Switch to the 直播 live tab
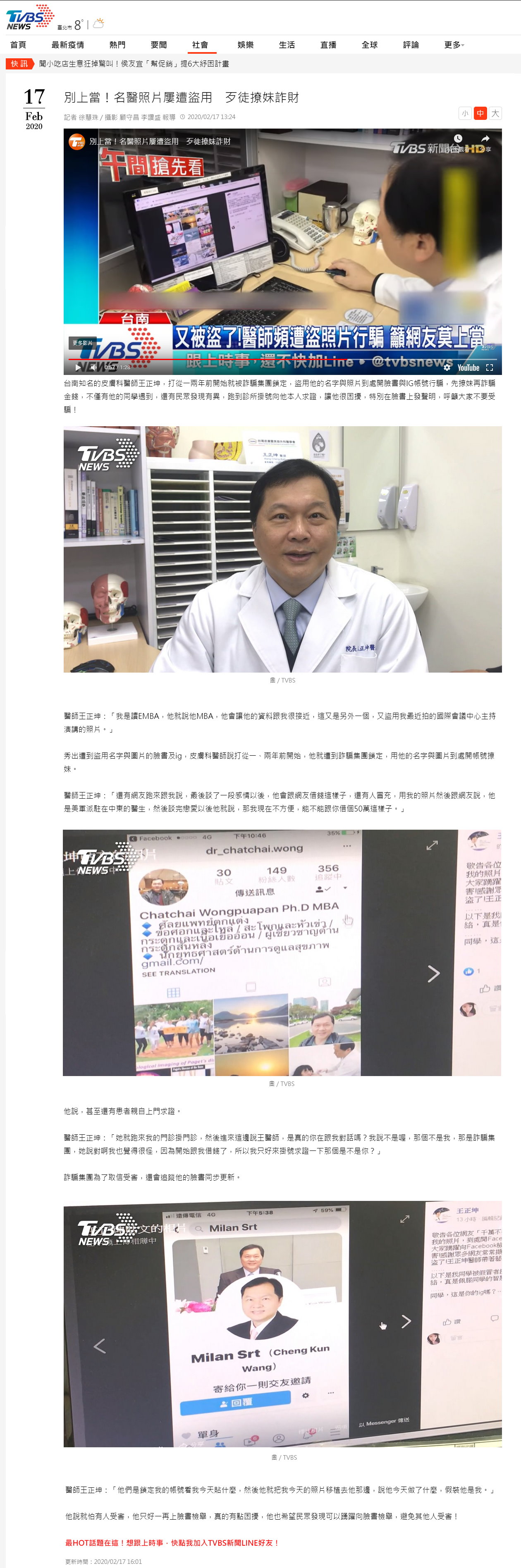Image resolution: width=521 pixels, height=1568 pixels. (328, 45)
